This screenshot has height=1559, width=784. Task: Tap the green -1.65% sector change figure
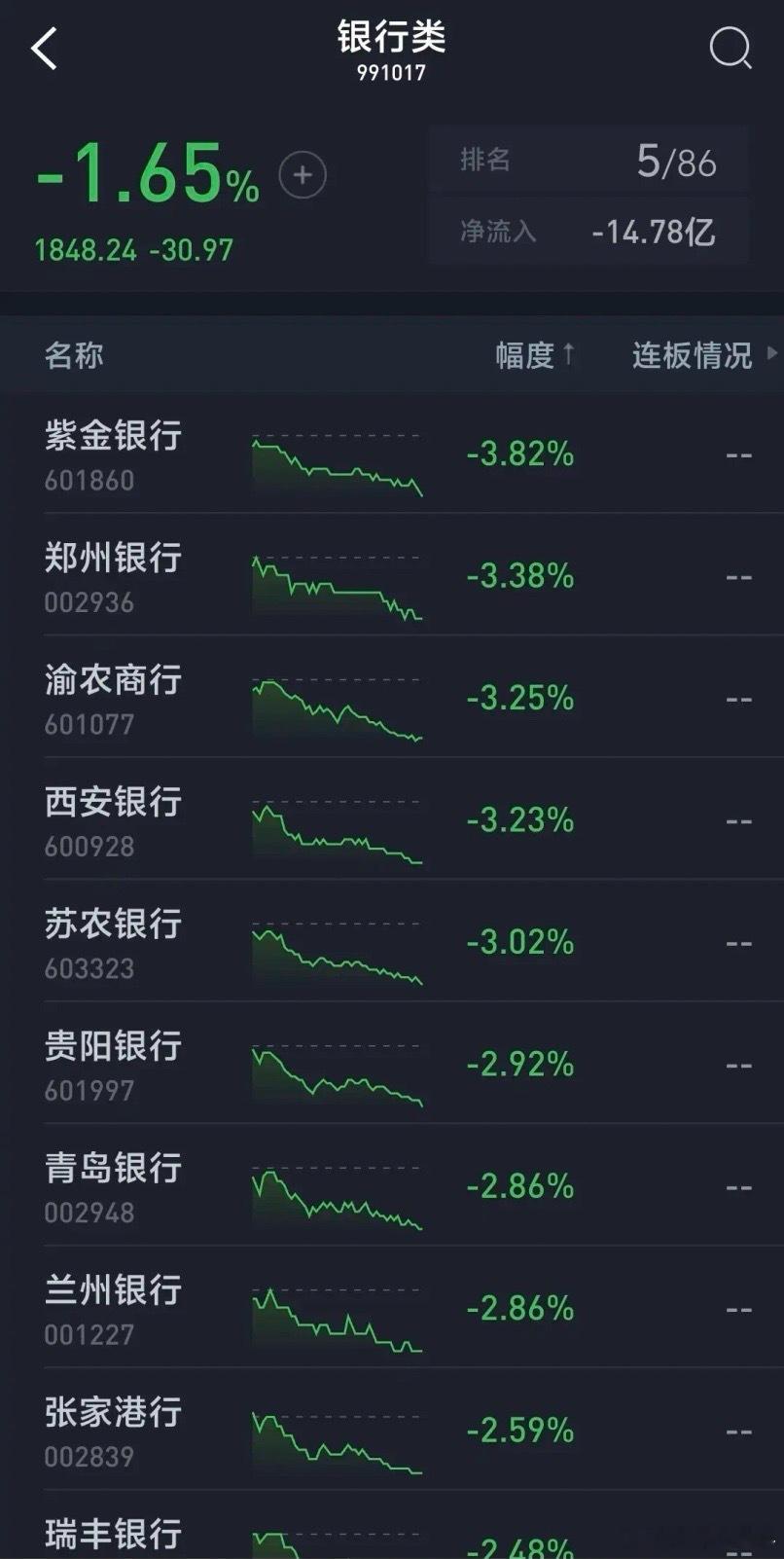click(142, 171)
